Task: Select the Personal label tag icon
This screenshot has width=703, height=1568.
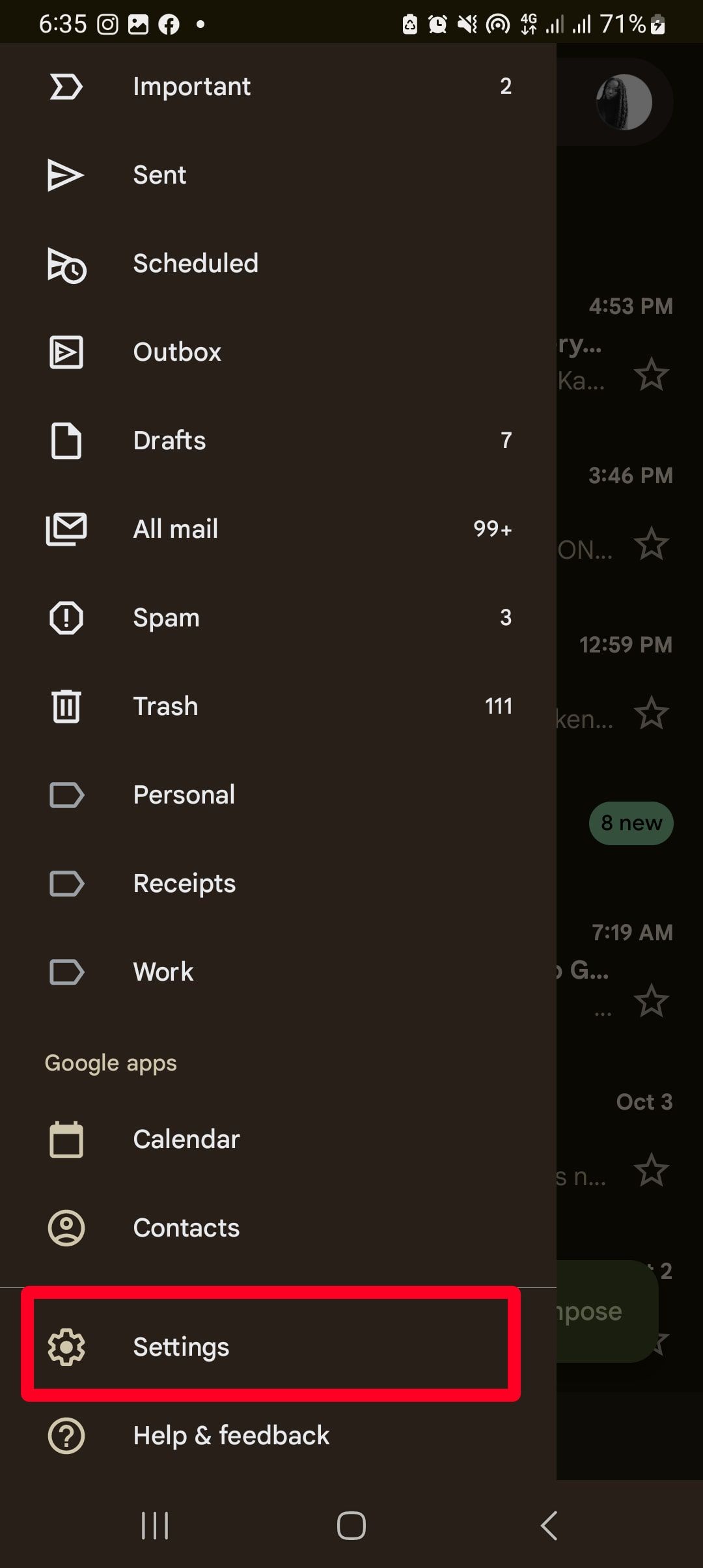Action: coord(65,794)
